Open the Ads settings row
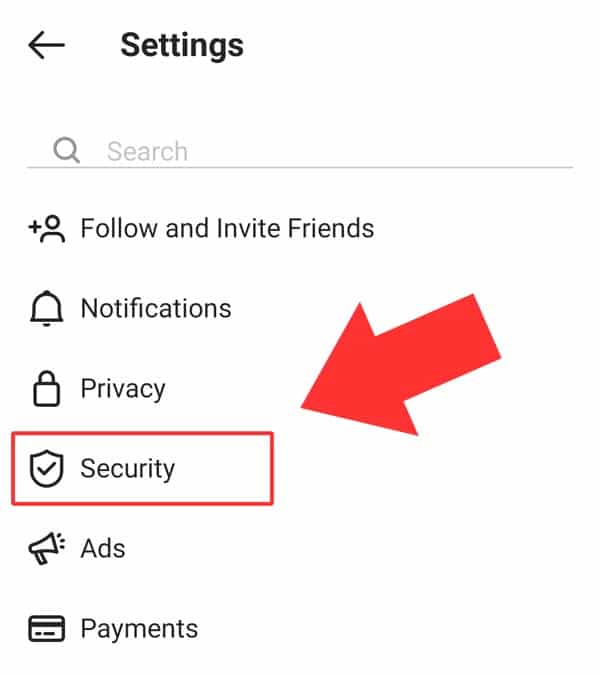 [102, 548]
